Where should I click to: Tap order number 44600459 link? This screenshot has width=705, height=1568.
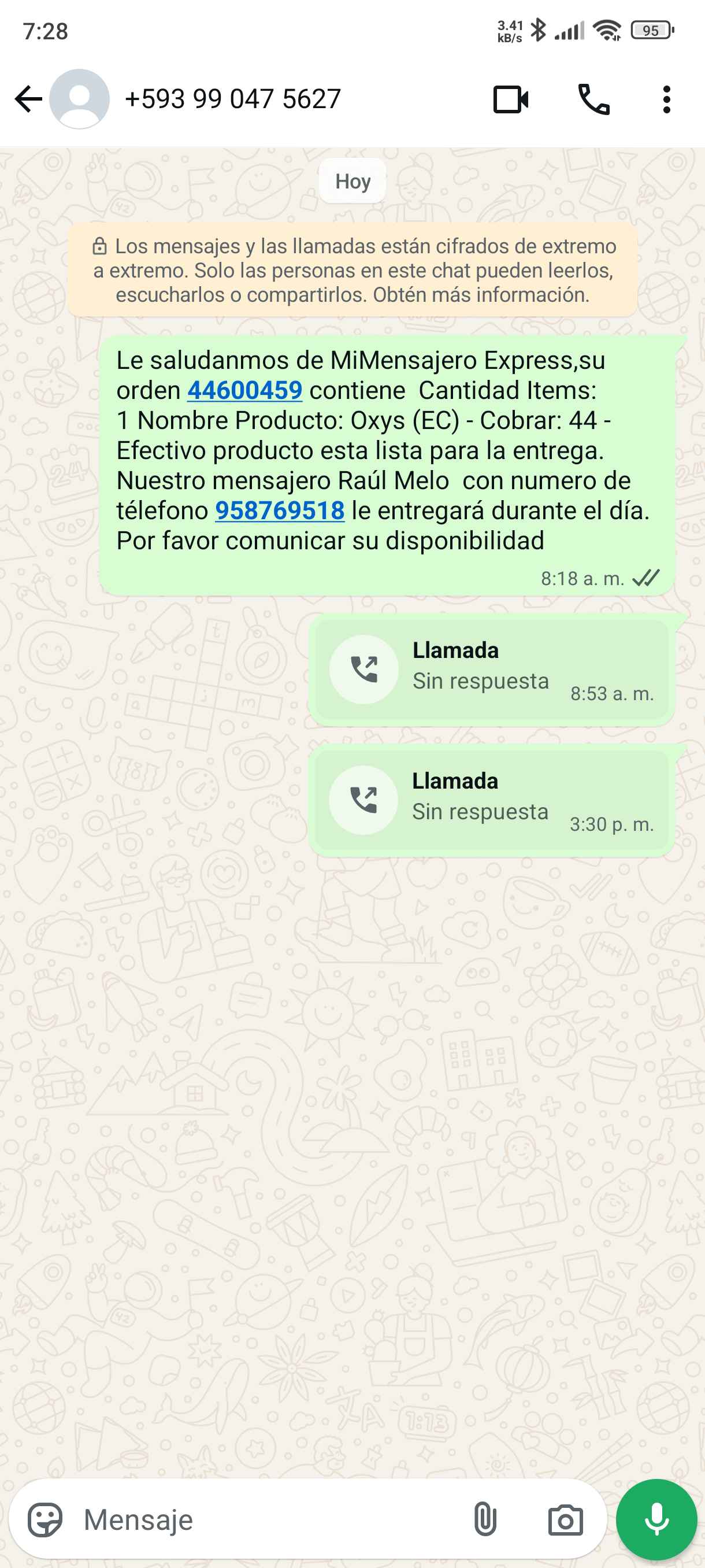pos(244,391)
